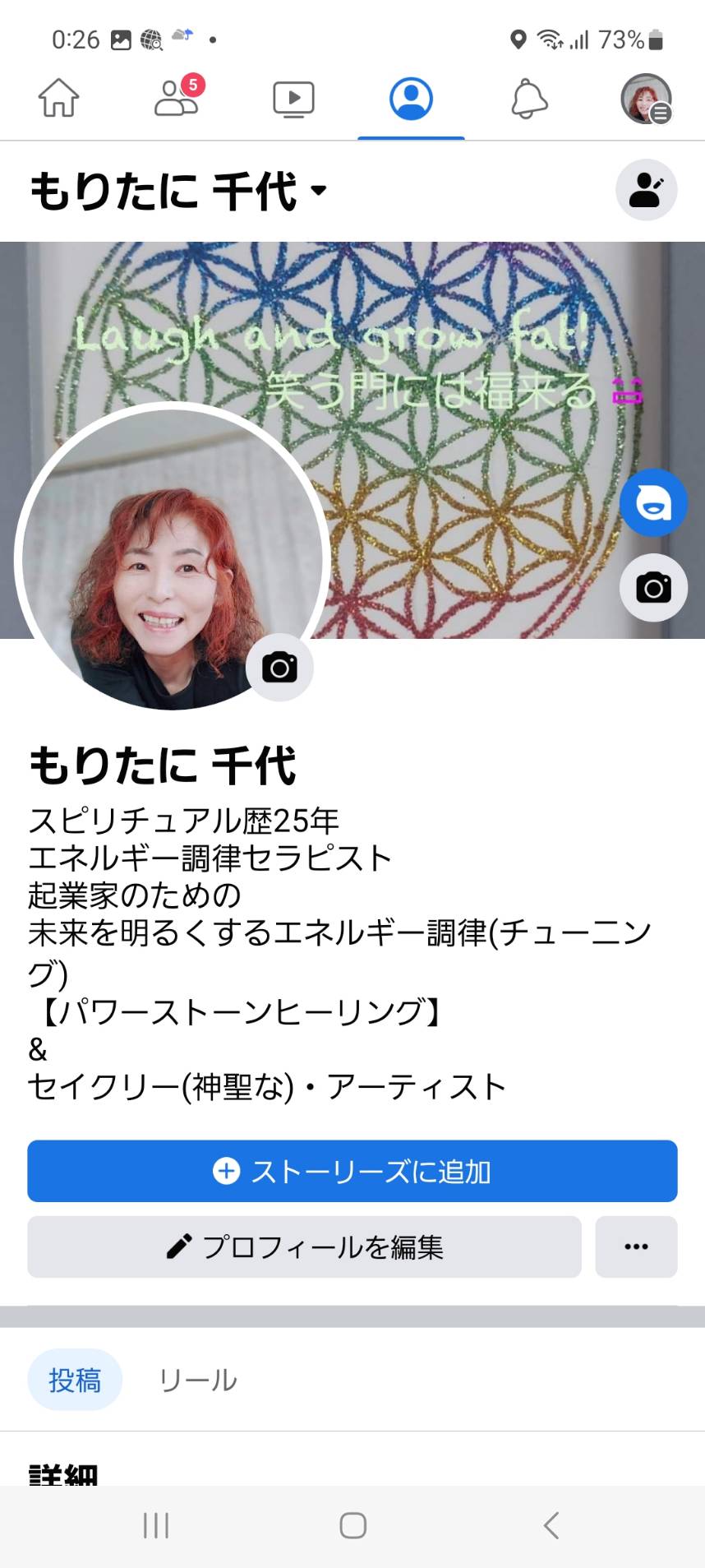Tap the person edit icon button
Image resolution: width=705 pixels, height=1568 pixels.
[646, 190]
